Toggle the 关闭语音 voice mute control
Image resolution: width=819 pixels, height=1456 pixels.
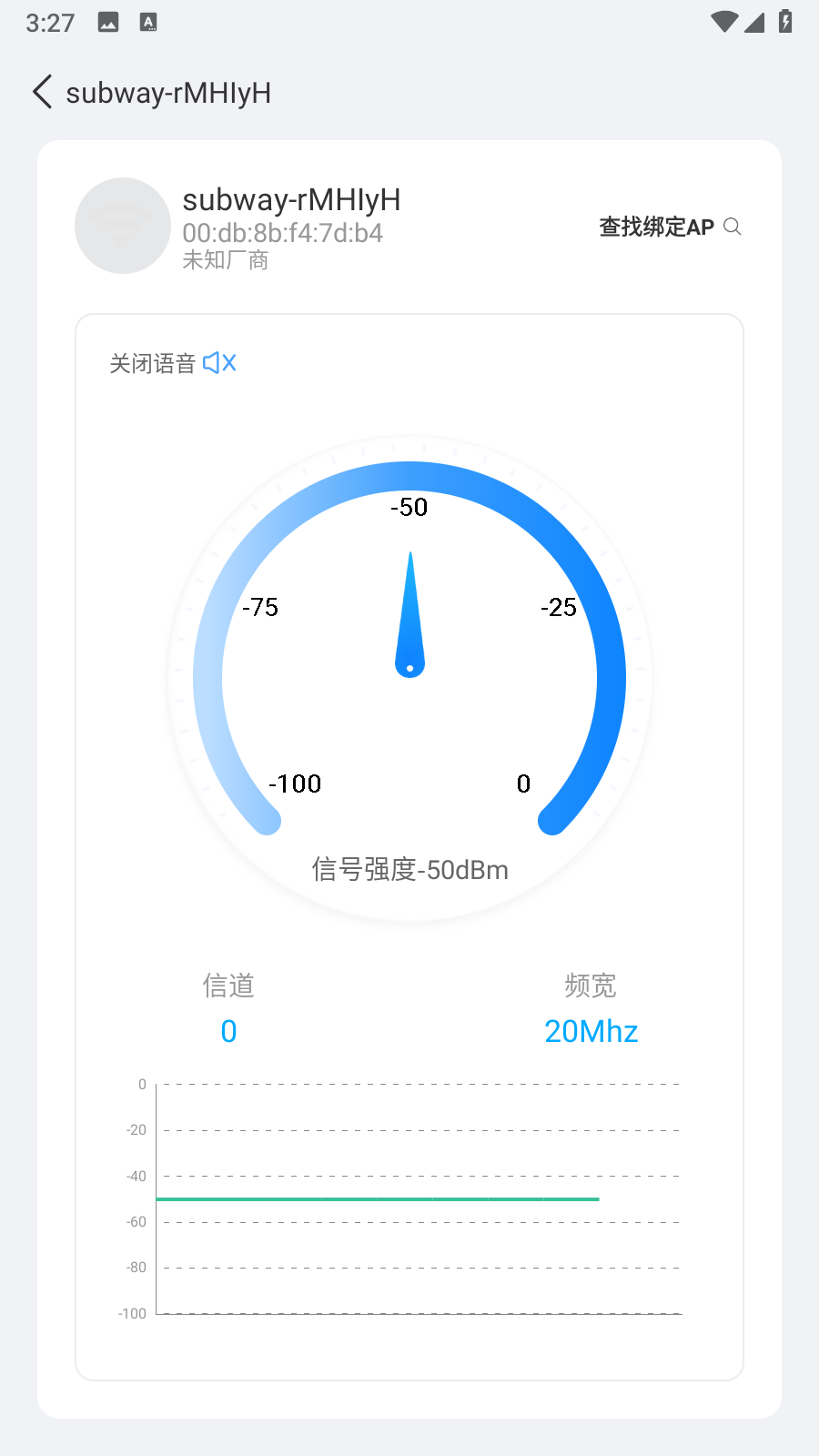tap(173, 363)
